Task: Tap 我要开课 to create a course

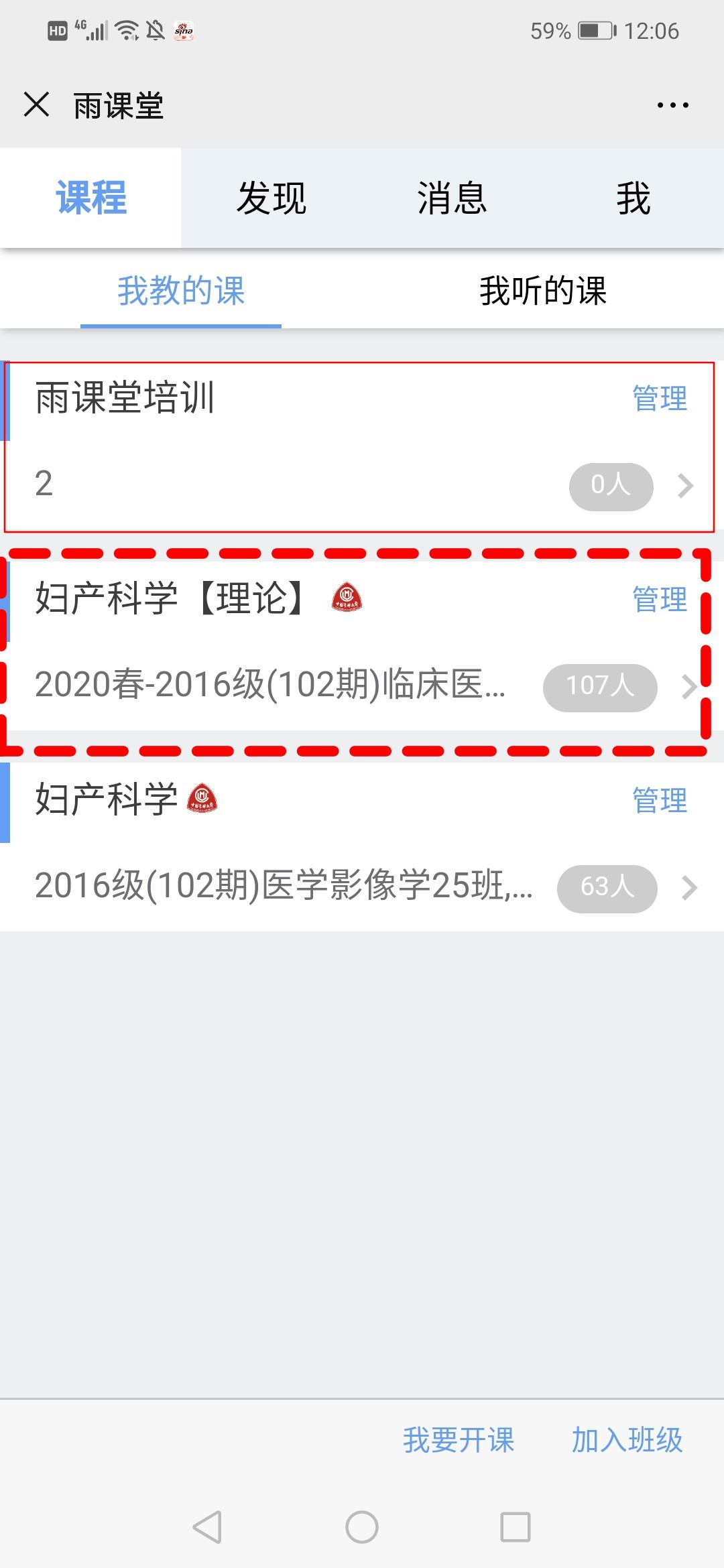Action: click(459, 1440)
